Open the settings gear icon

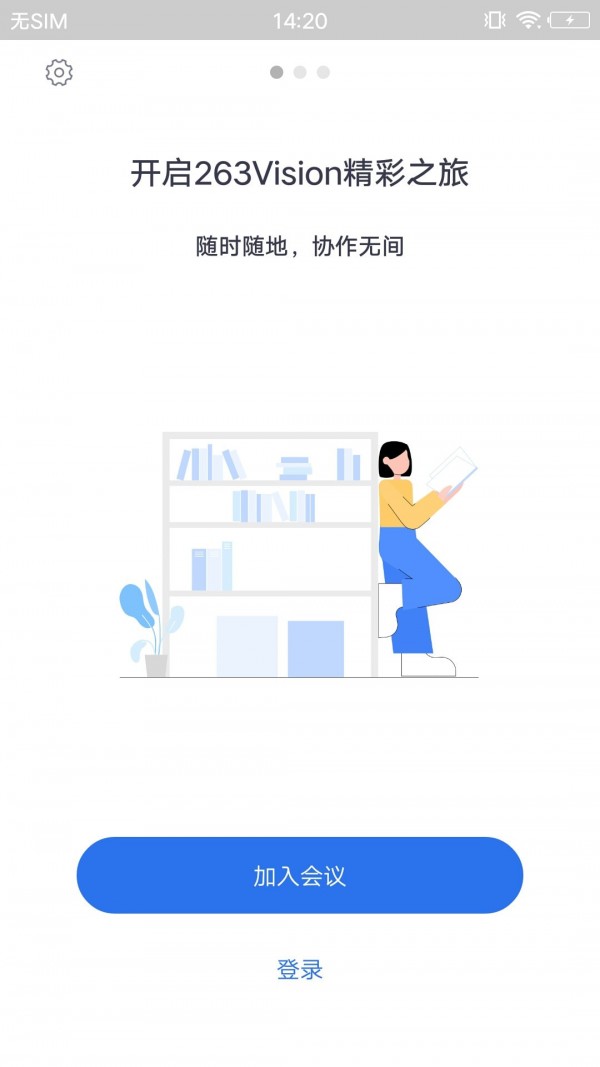click(59, 72)
